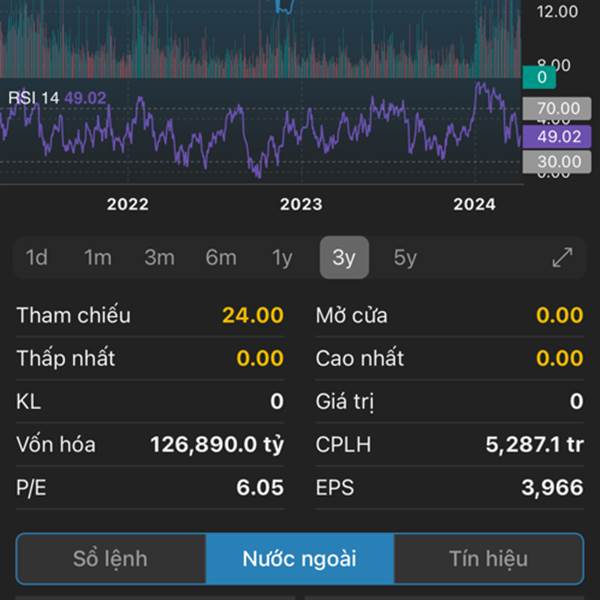Expand the chart to fullscreen

coord(562,258)
